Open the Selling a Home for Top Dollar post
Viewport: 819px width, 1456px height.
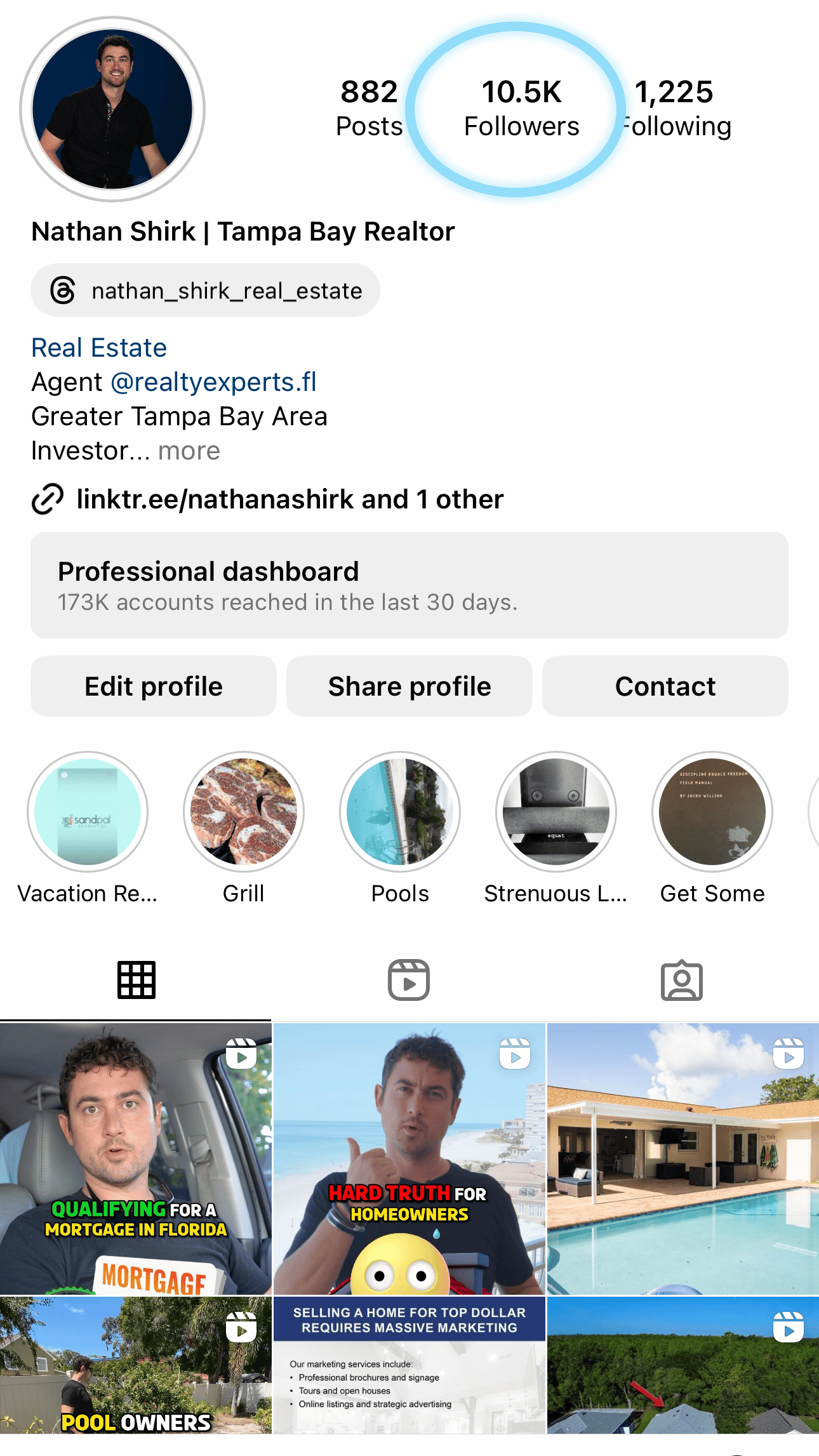tap(409, 1365)
